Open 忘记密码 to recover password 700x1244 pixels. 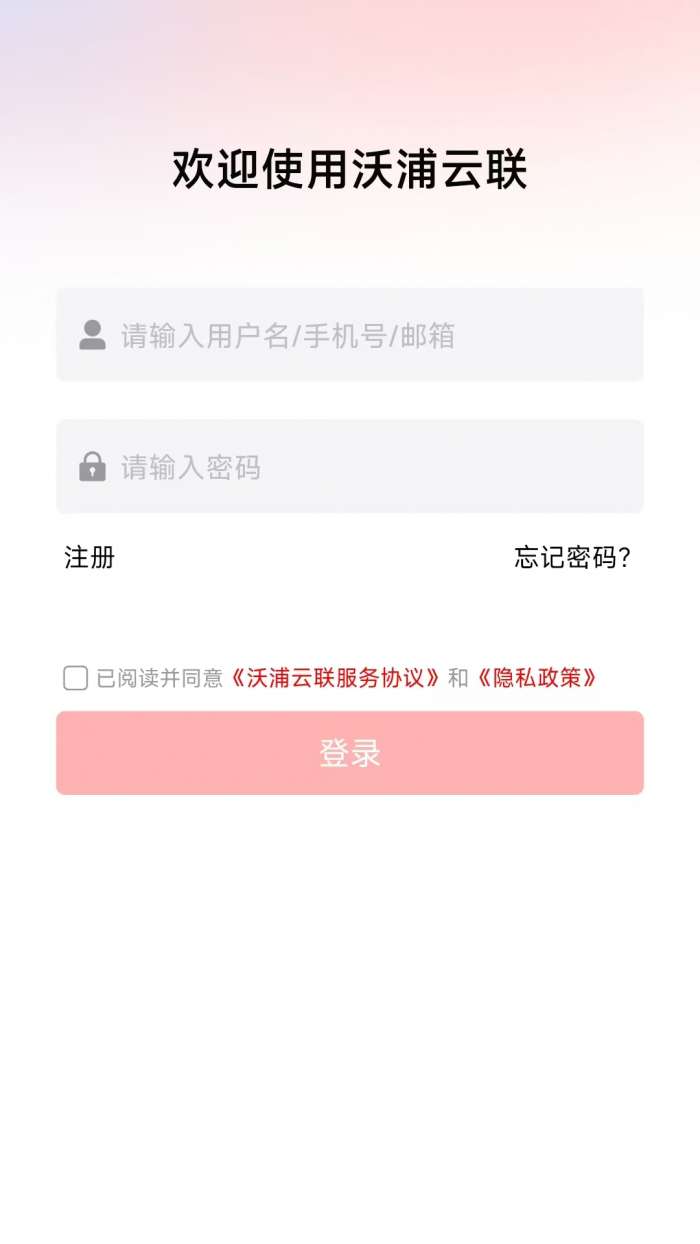(x=572, y=558)
